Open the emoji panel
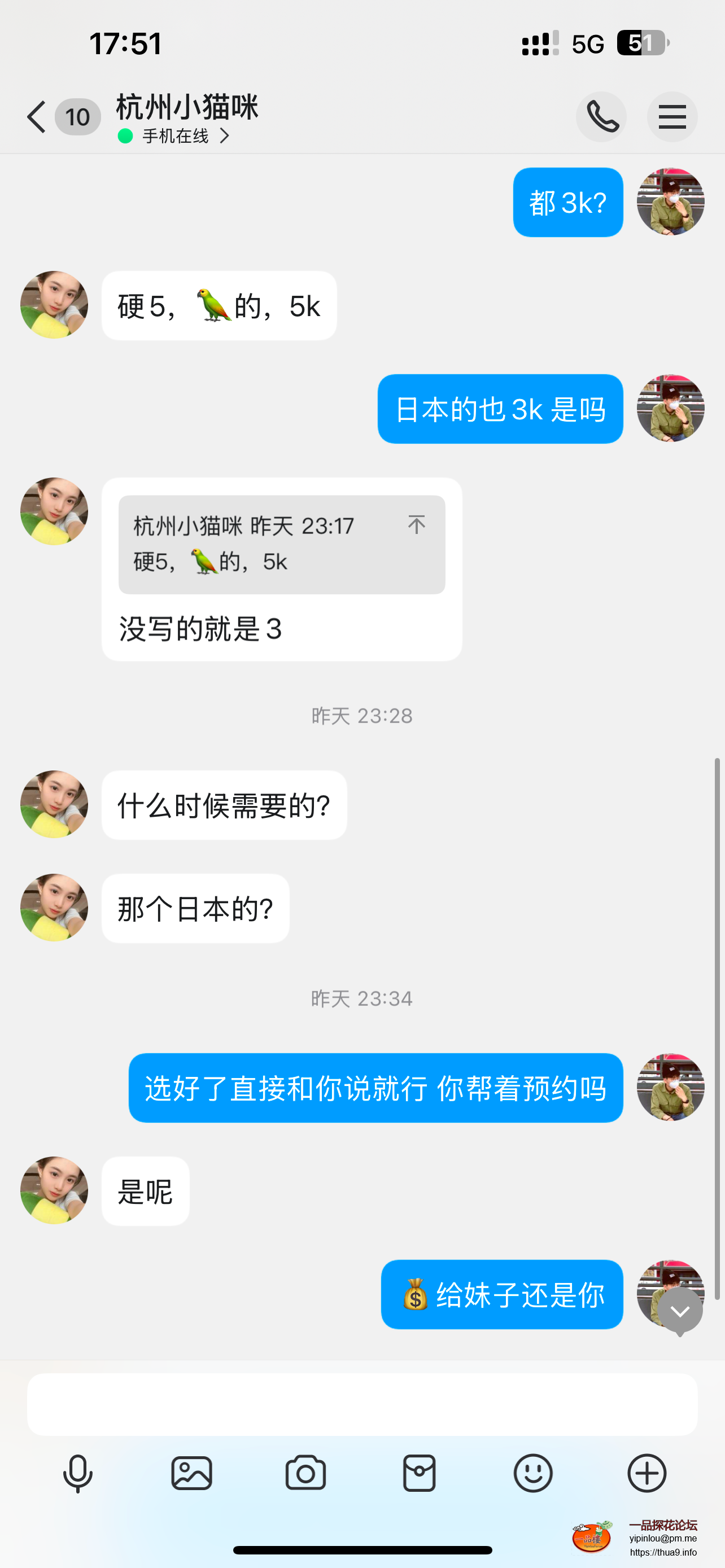This screenshot has height=1568, width=725. (x=533, y=1474)
